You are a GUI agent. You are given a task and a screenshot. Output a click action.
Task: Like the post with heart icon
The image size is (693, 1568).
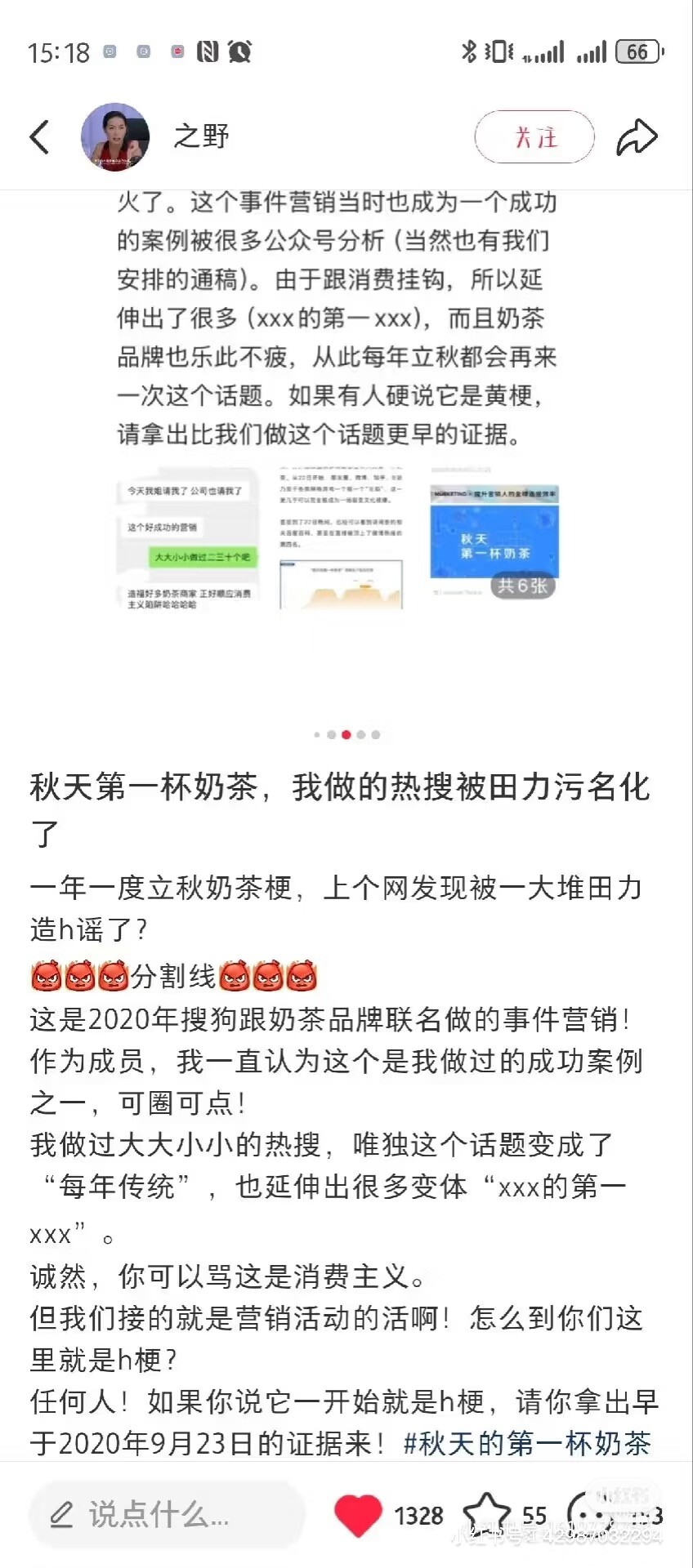tap(358, 1515)
